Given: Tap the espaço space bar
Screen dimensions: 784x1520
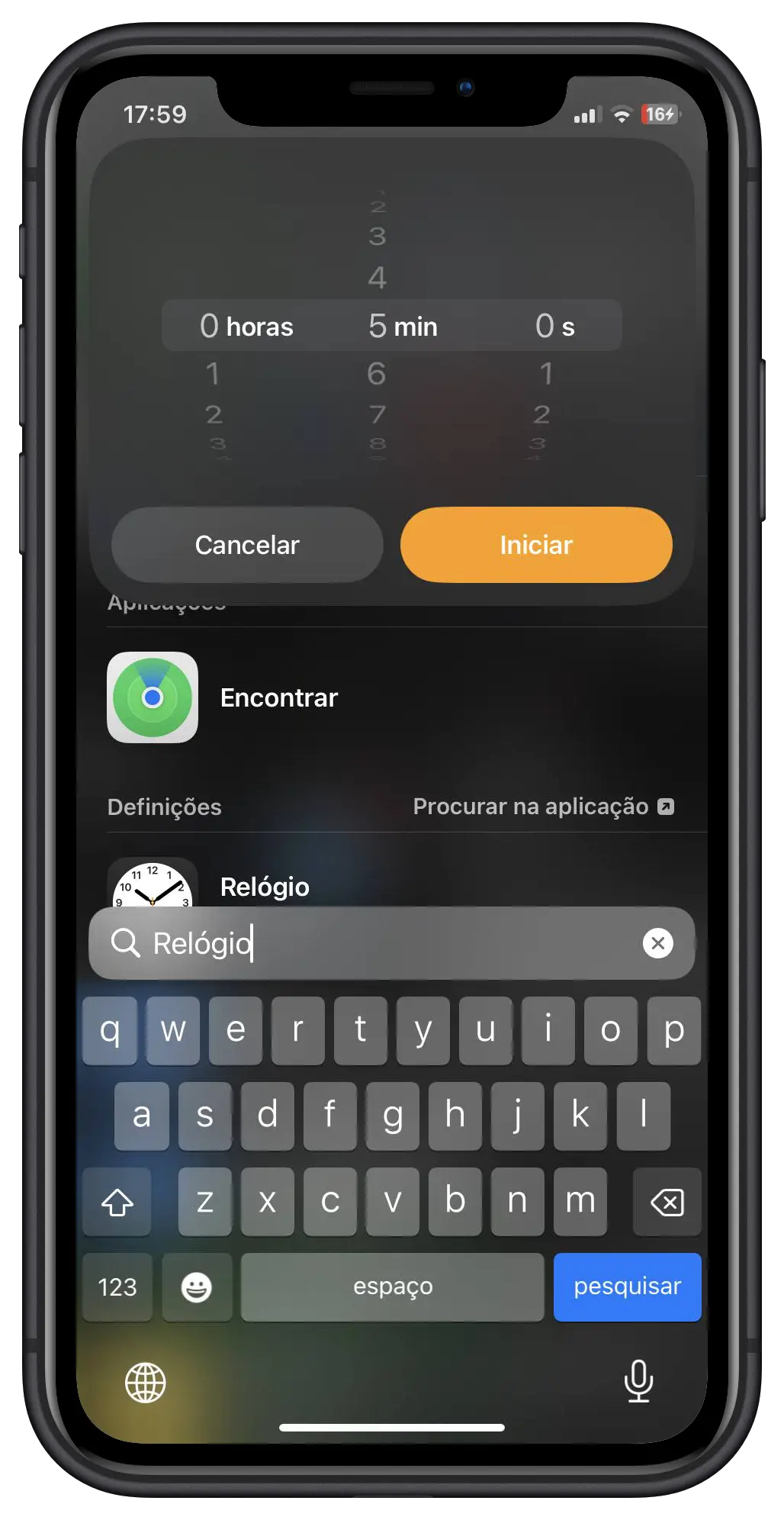Looking at the screenshot, I should pyautogui.click(x=392, y=1287).
